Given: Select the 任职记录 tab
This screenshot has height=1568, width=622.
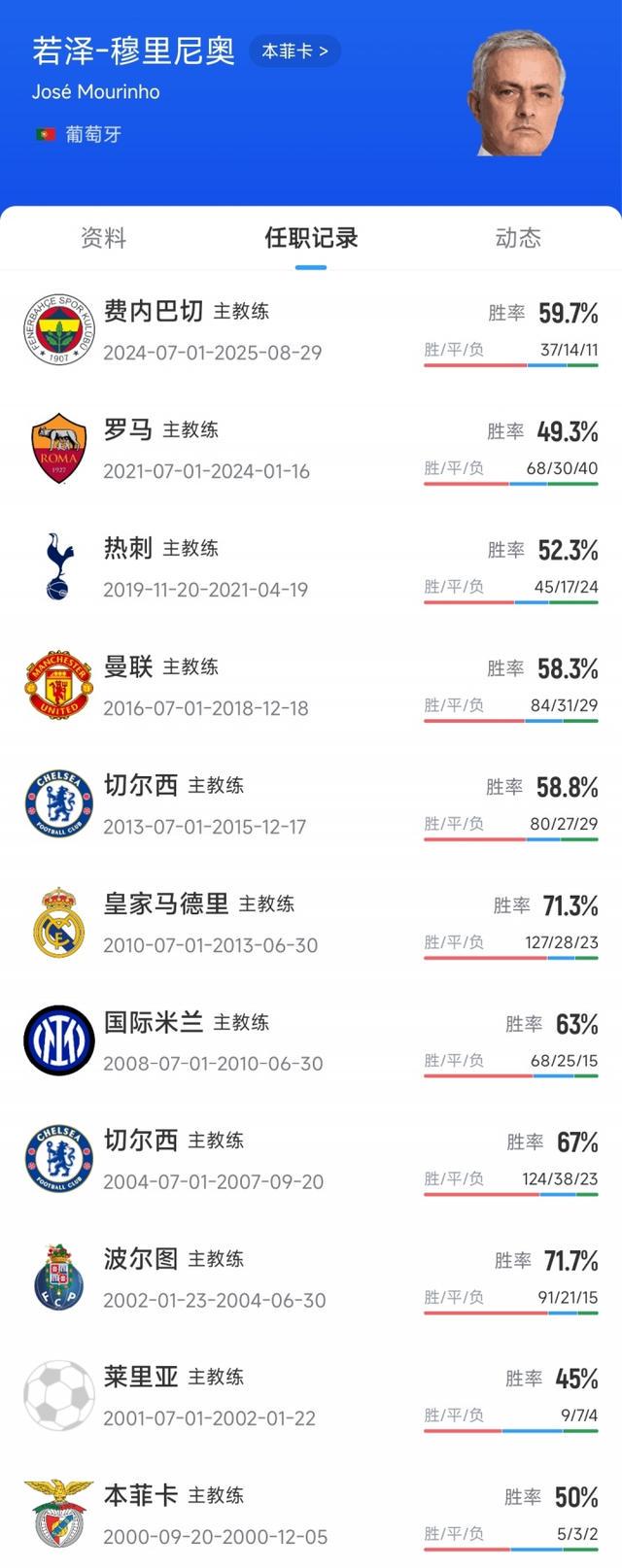Looking at the screenshot, I should point(311,238).
